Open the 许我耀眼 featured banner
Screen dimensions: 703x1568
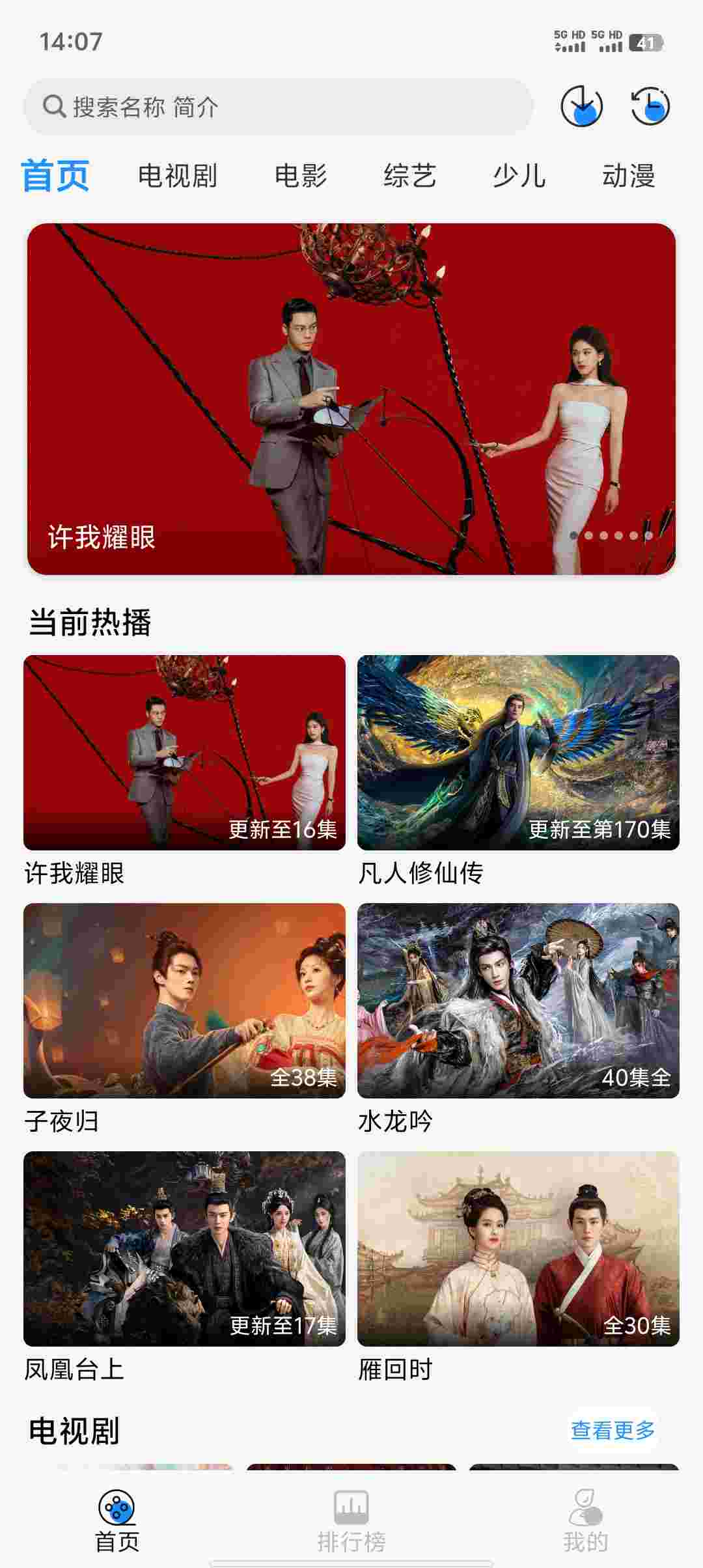[x=351, y=399]
